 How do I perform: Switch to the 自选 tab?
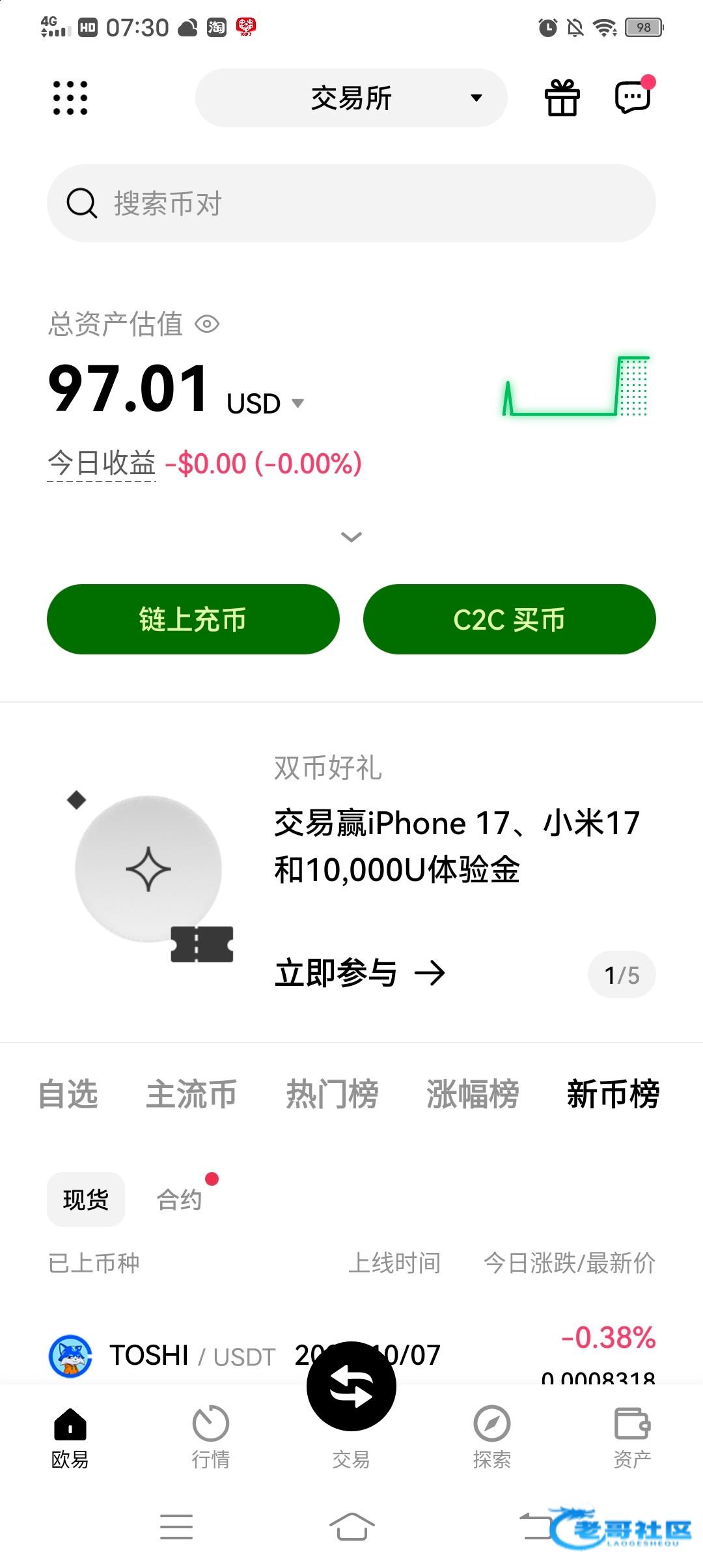[68, 1094]
